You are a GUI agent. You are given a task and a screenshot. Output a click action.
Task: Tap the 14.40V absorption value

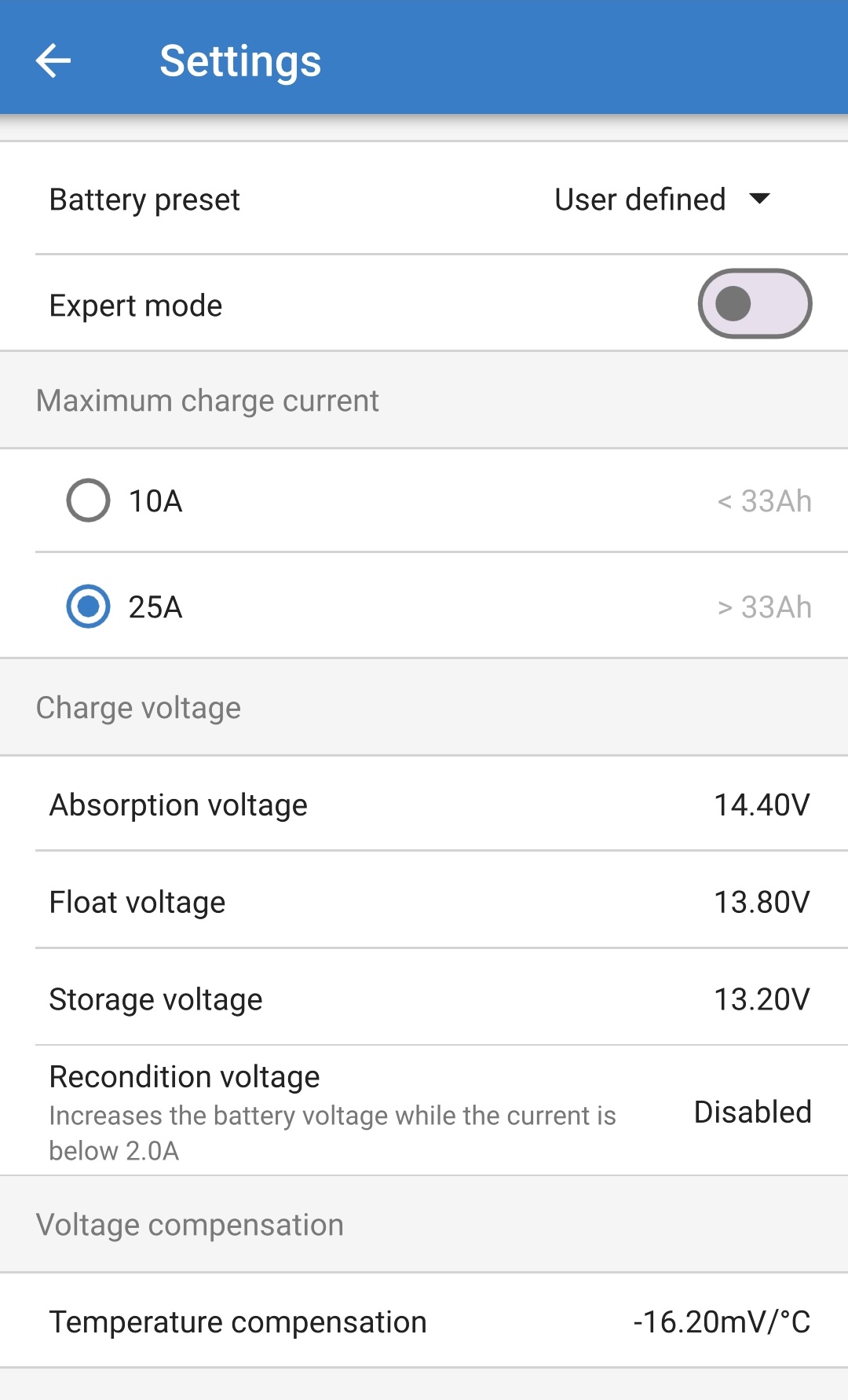(x=761, y=804)
